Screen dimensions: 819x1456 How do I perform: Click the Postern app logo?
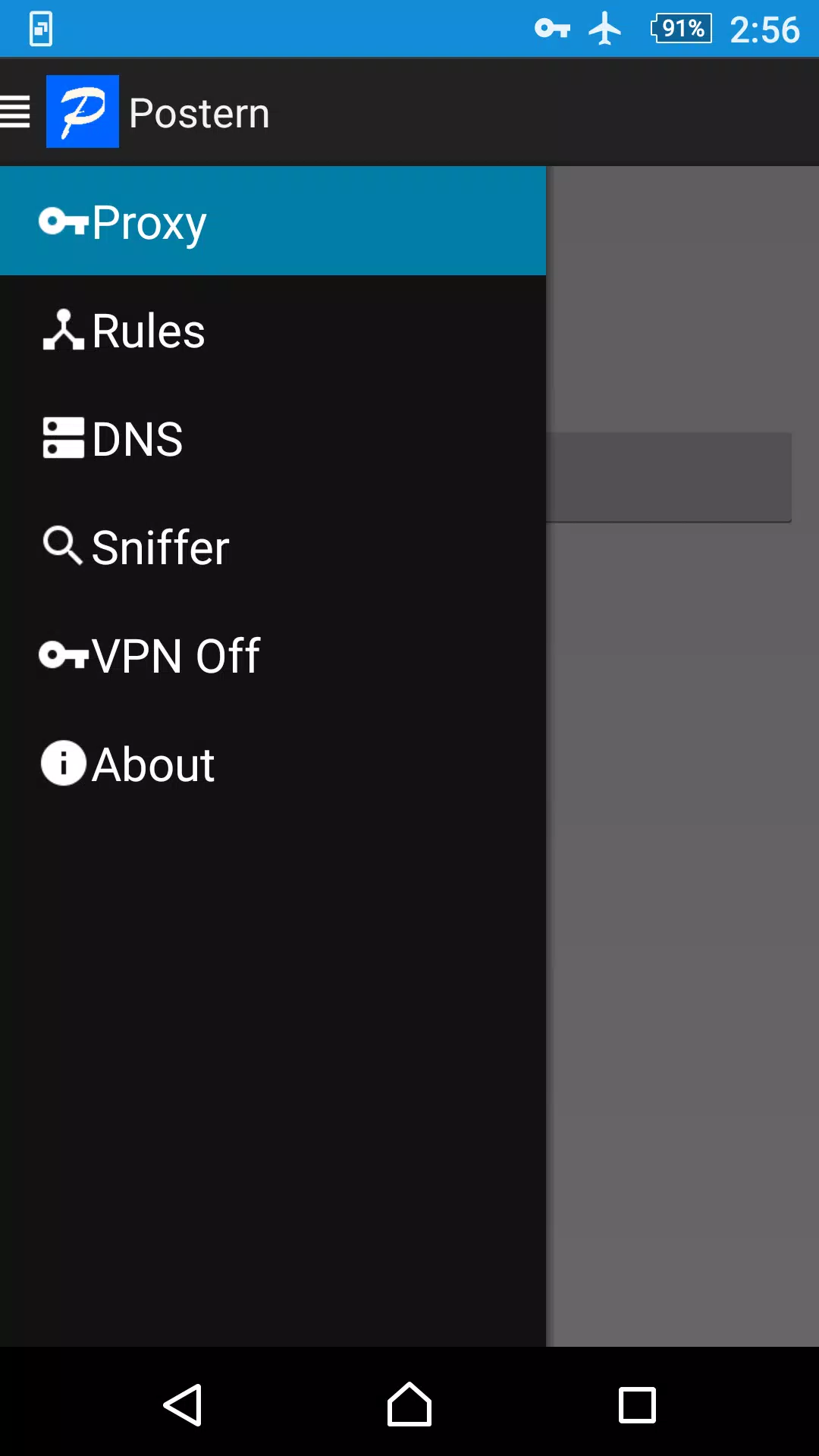pyautogui.click(x=83, y=111)
